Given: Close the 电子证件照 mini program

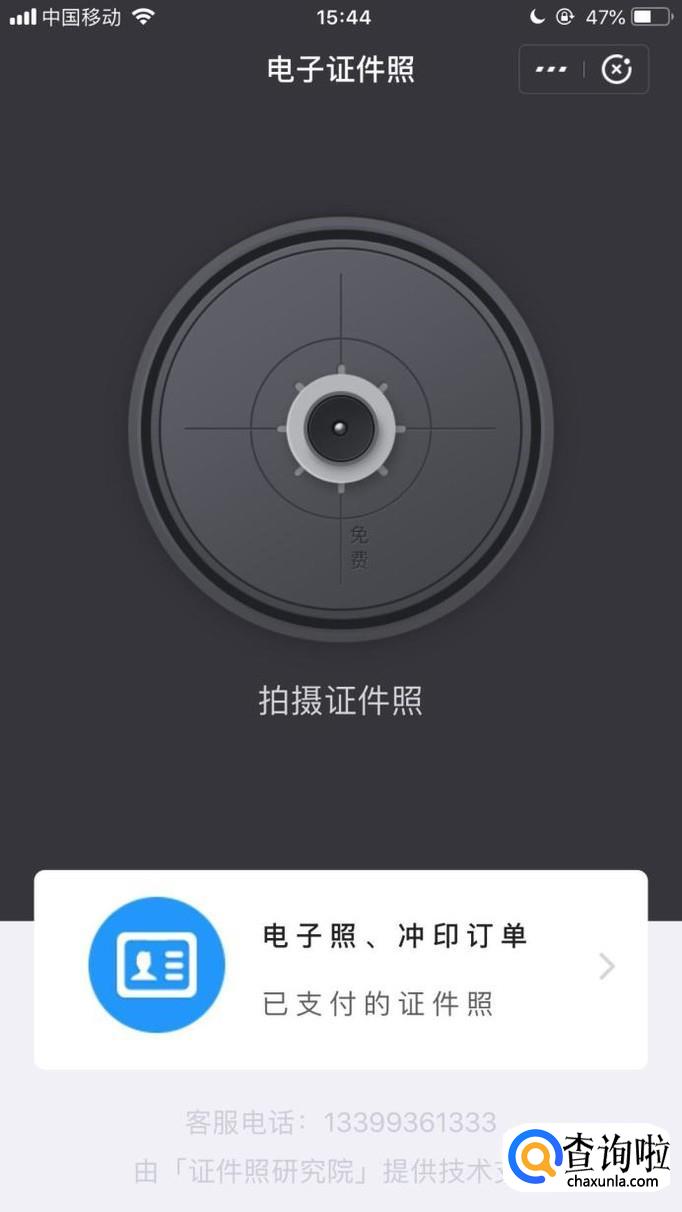Looking at the screenshot, I should click(x=616, y=69).
